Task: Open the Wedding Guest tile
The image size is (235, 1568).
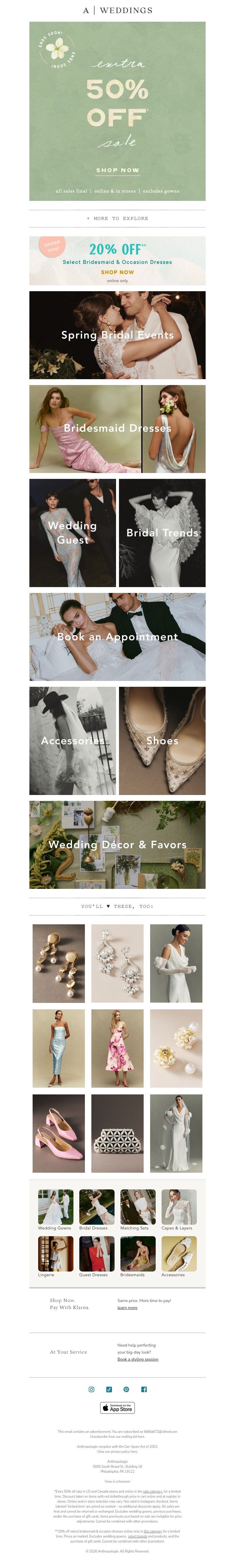Action: click(72, 533)
